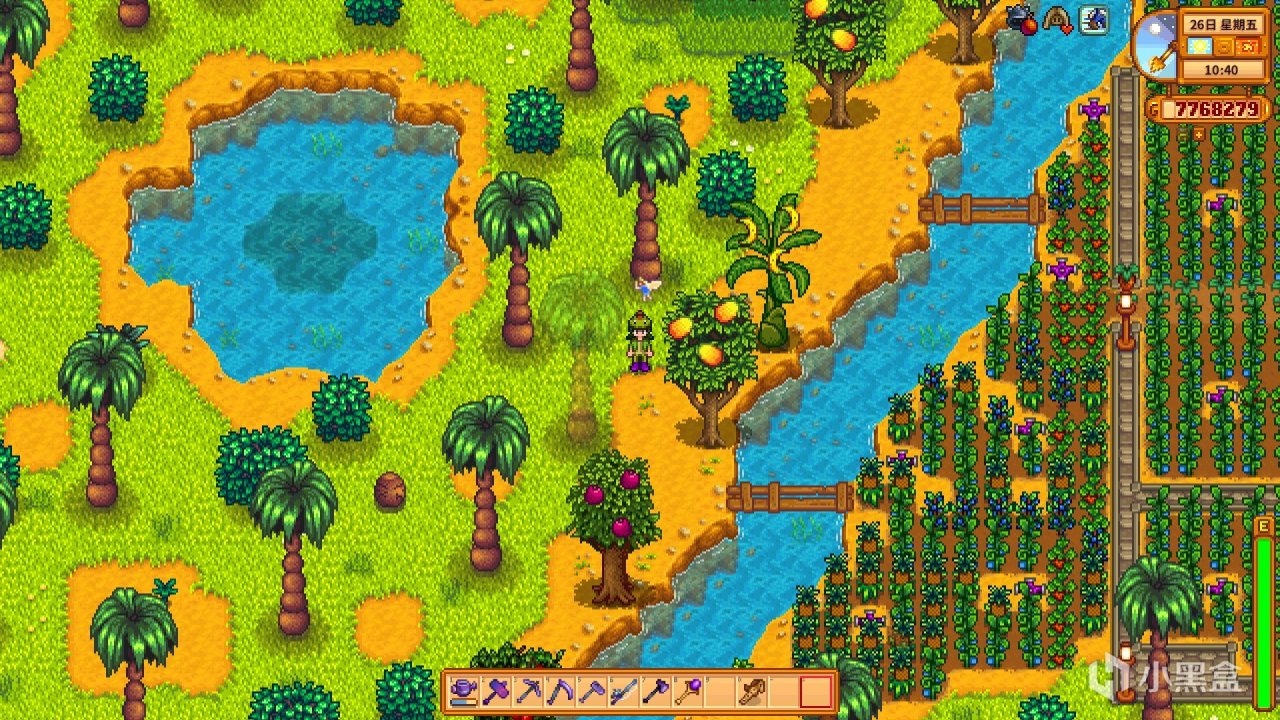Select the axe tool
The image size is (1280, 720).
[x=656, y=691]
